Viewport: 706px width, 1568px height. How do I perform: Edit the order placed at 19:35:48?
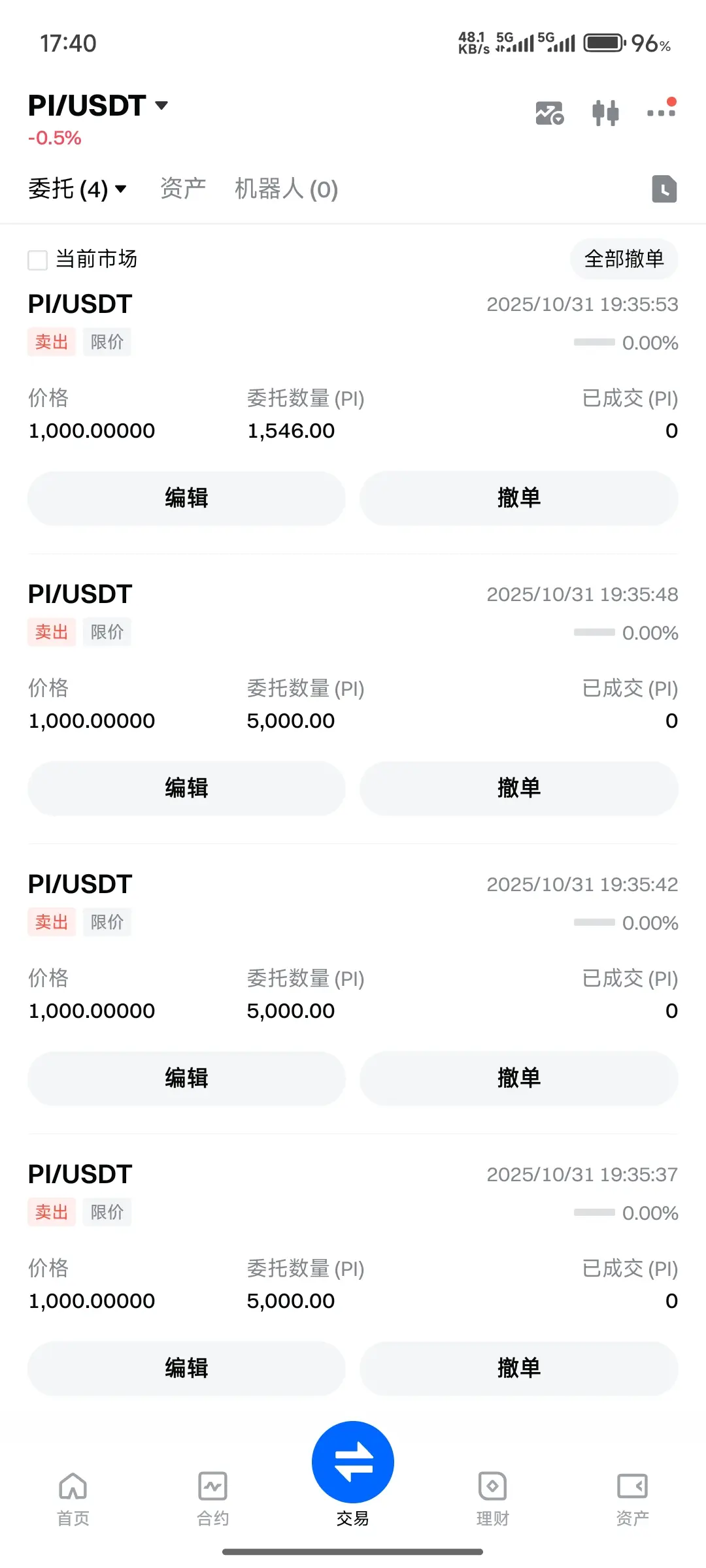[186, 788]
